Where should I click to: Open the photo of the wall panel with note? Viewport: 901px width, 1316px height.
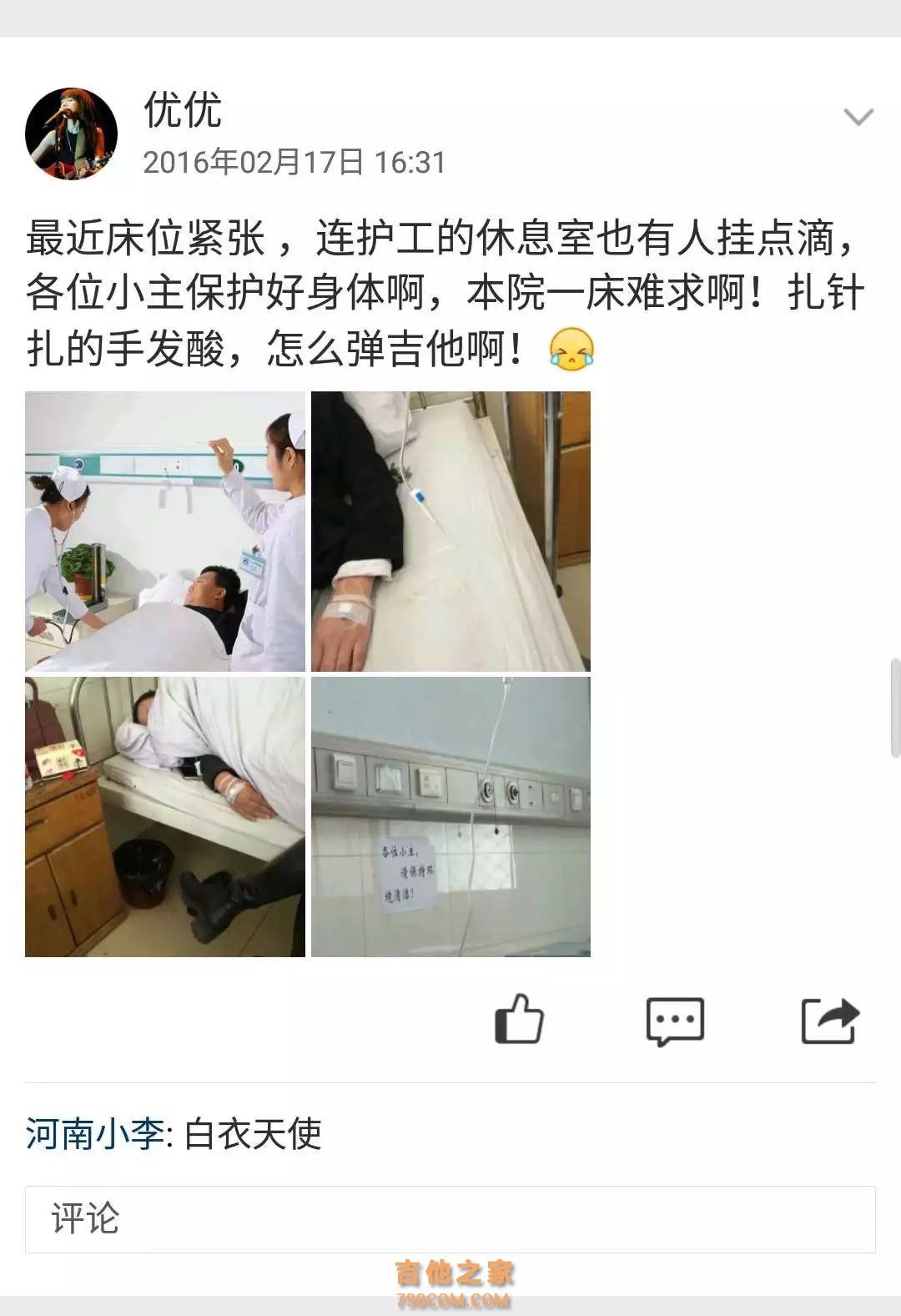tap(450, 817)
